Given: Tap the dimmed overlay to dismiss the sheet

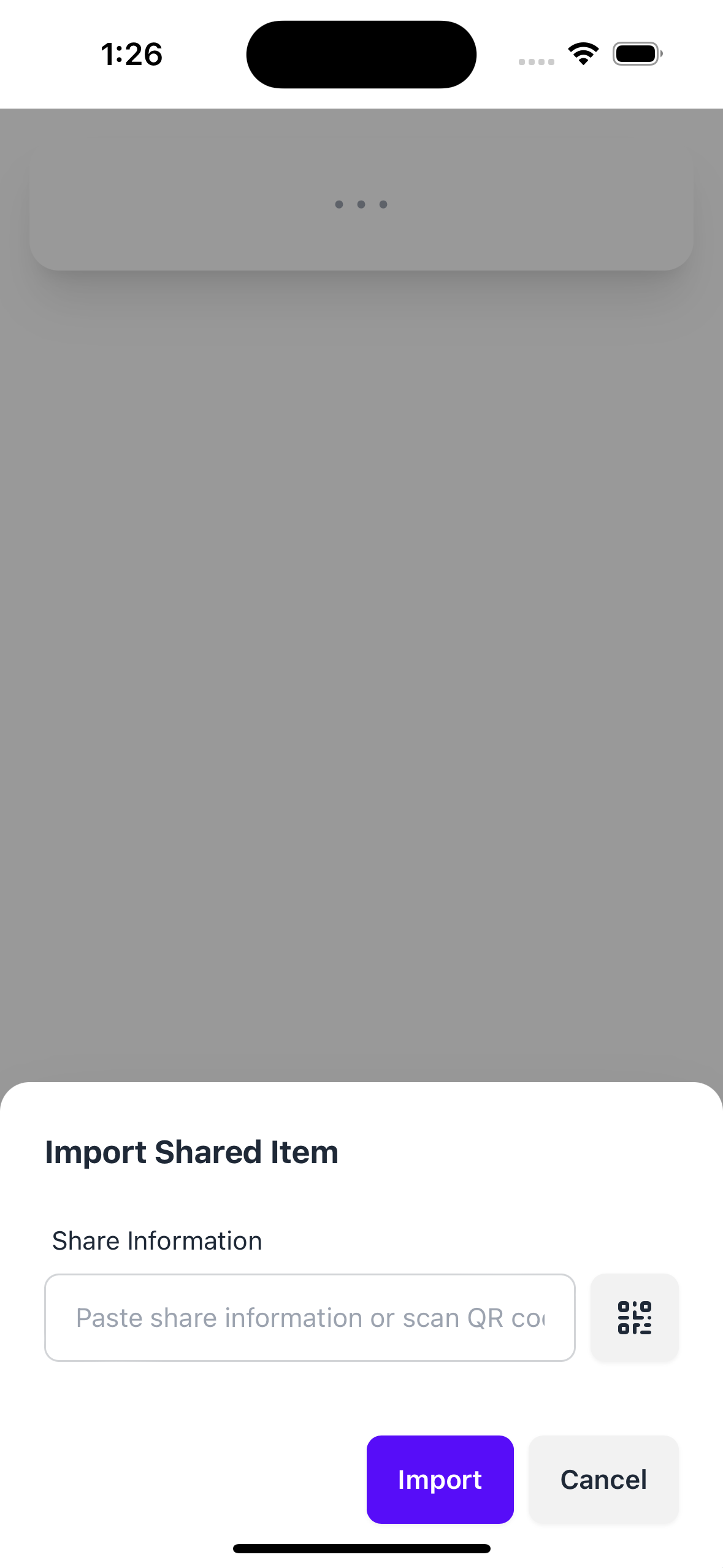Looking at the screenshot, I should [361, 736].
